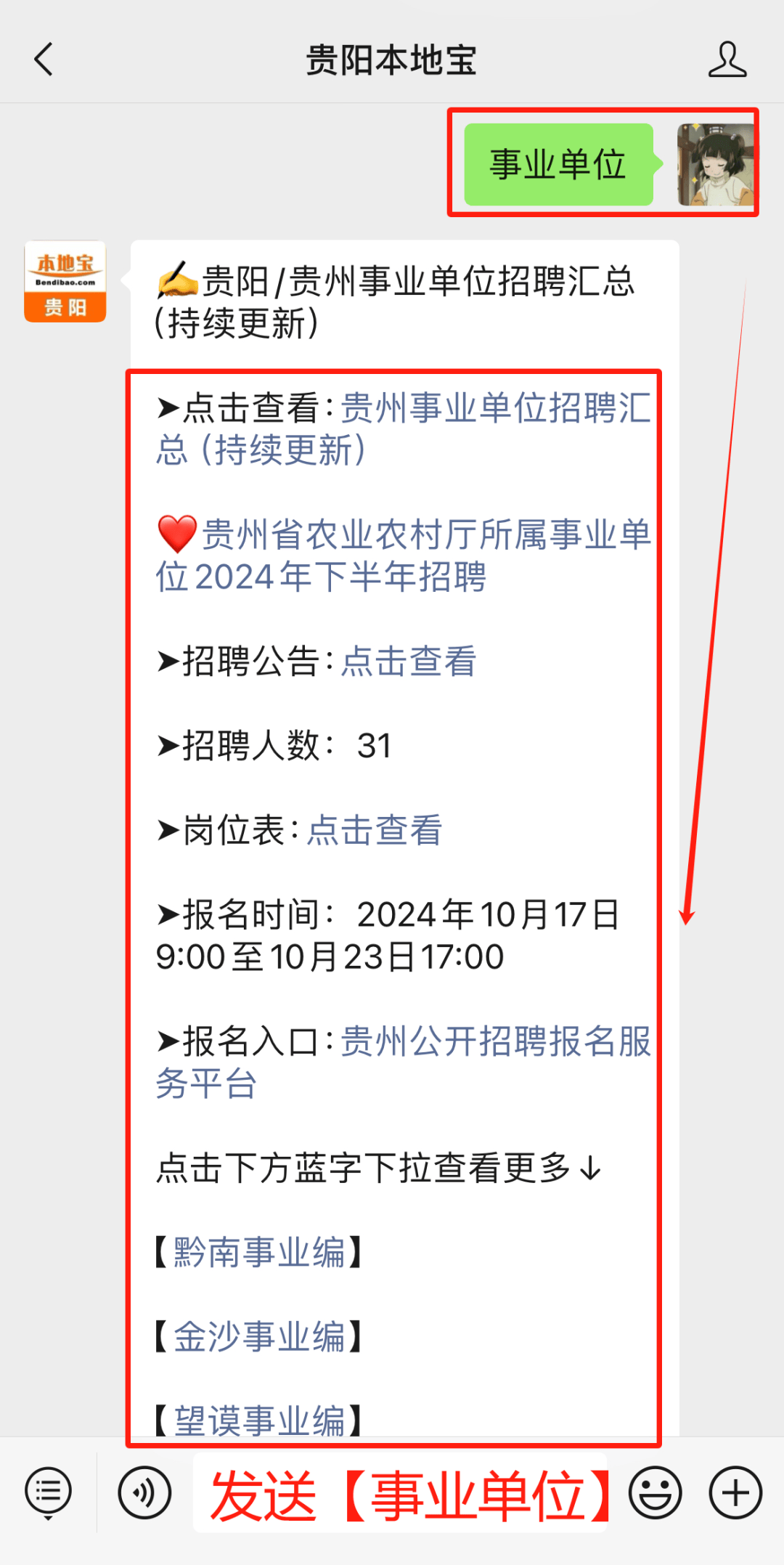Screen dimensions: 784x1565
Task: Open chat titled 贵阳本地宝
Action: click(392, 61)
